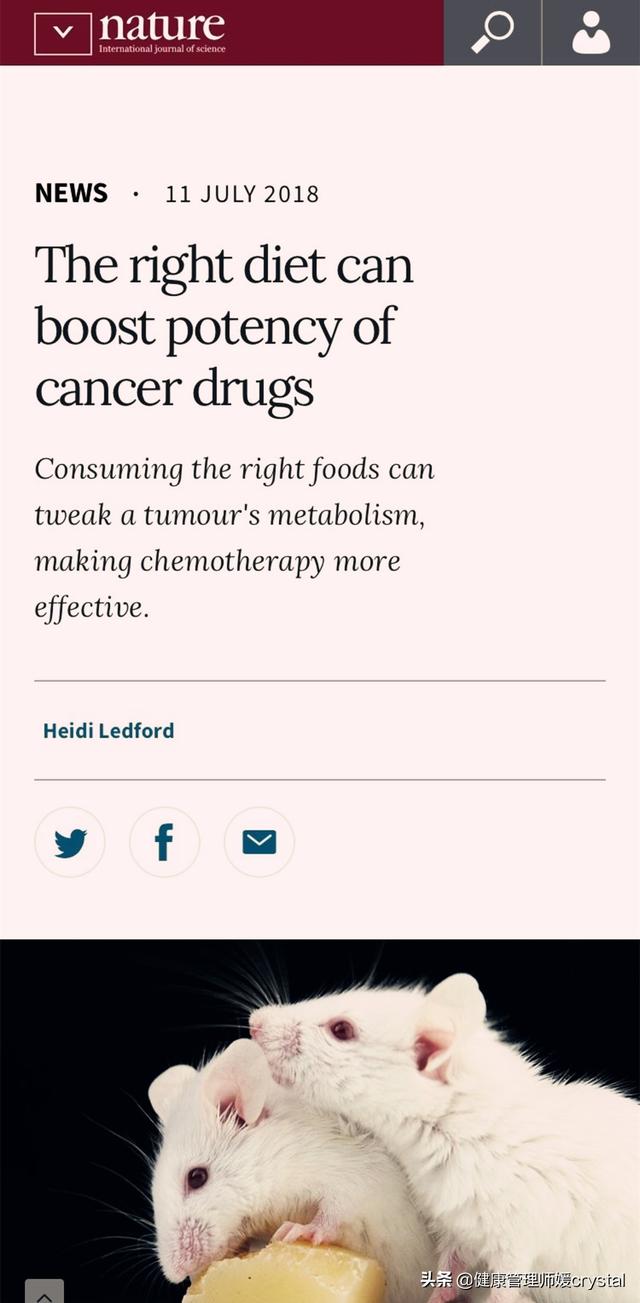Tap the scroll-to-top arrow button
This screenshot has width=640, height=1303.
pyautogui.click(x=44, y=1293)
